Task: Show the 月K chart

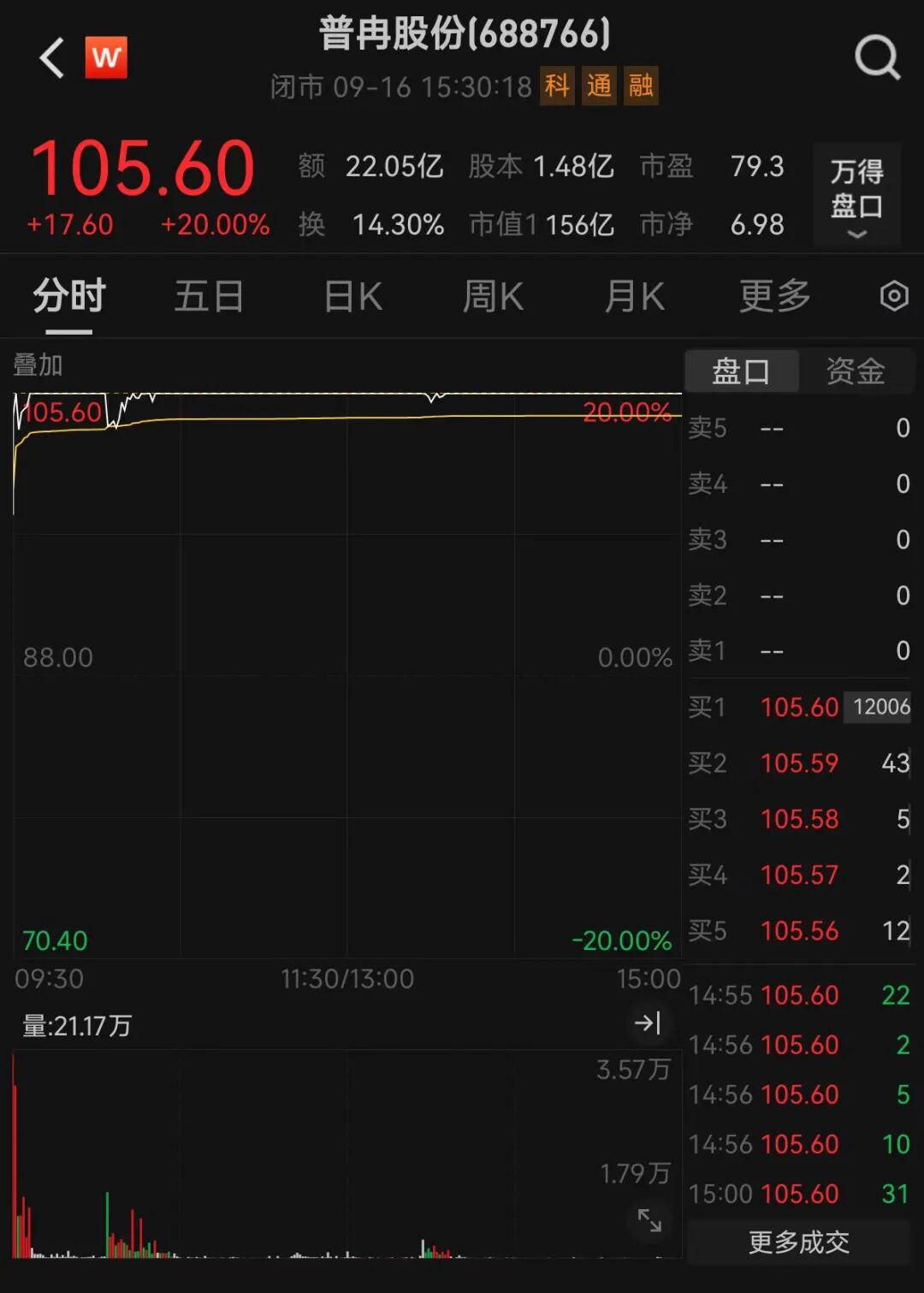Action: click(634, 297)
